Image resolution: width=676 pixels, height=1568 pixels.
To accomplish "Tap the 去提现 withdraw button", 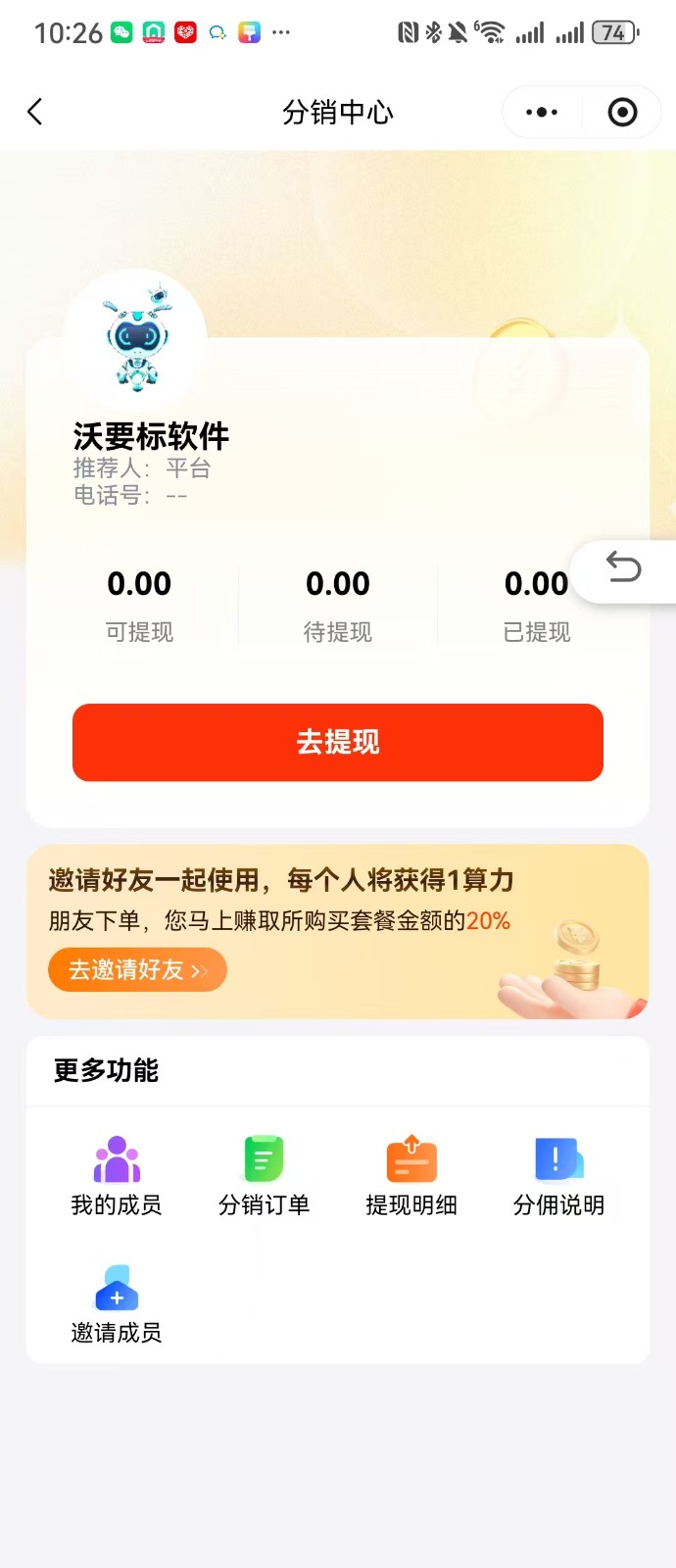I will coord(338,742).
